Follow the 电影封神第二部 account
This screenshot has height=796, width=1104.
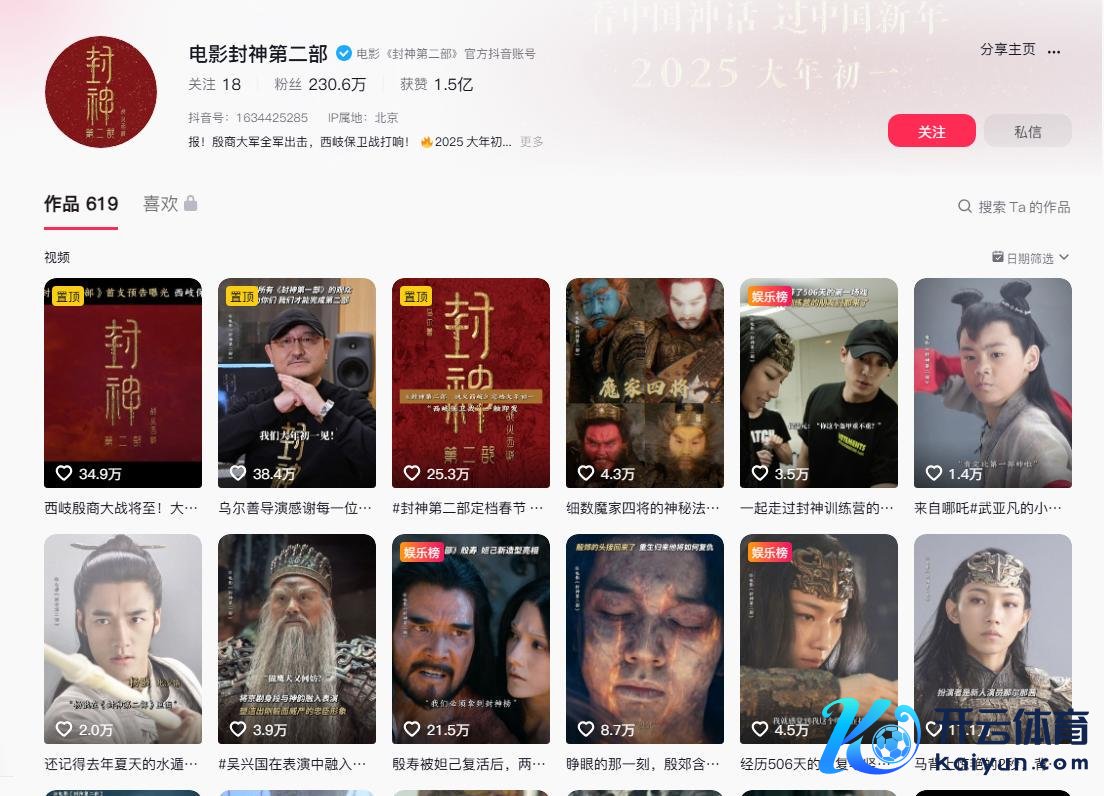coord(931,131)
